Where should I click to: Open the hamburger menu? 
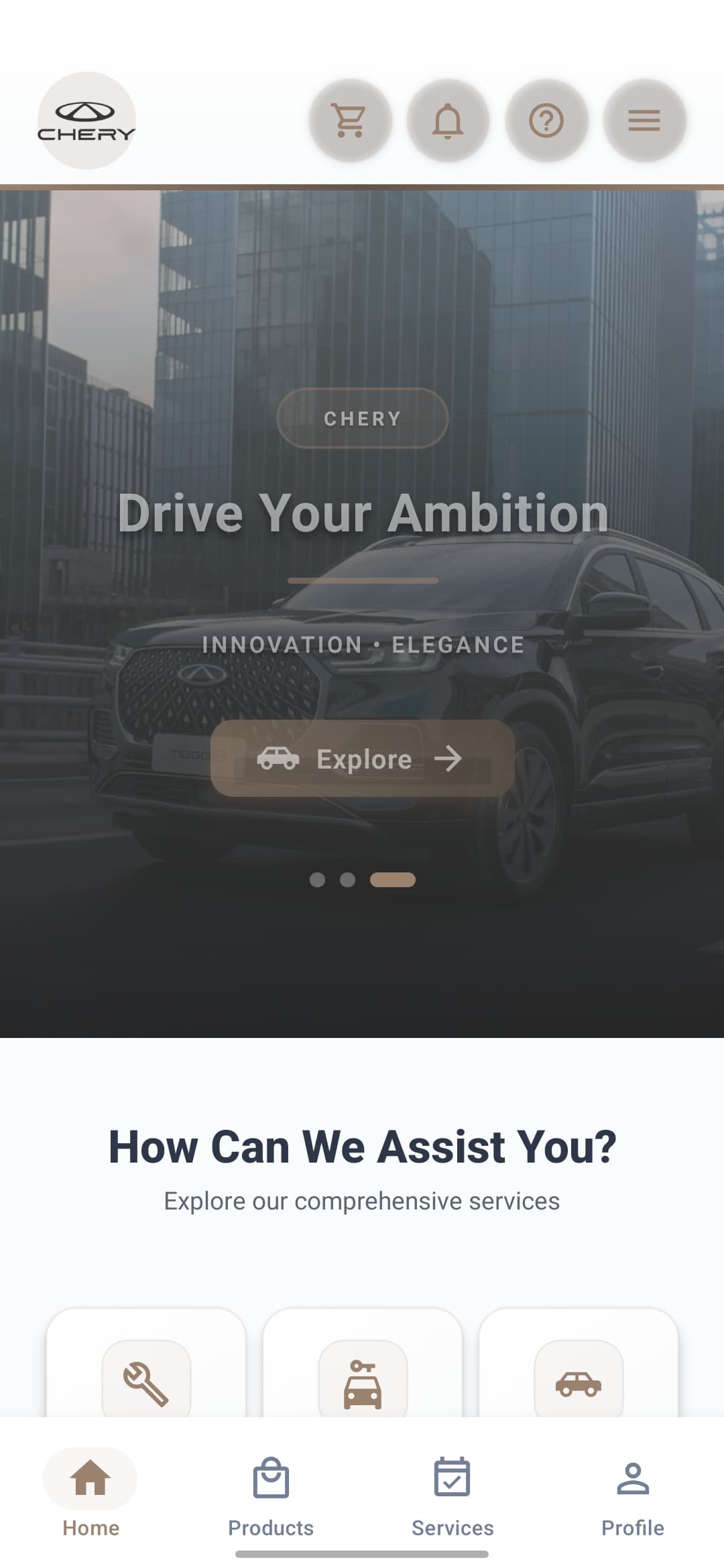[x=644, y=121]
